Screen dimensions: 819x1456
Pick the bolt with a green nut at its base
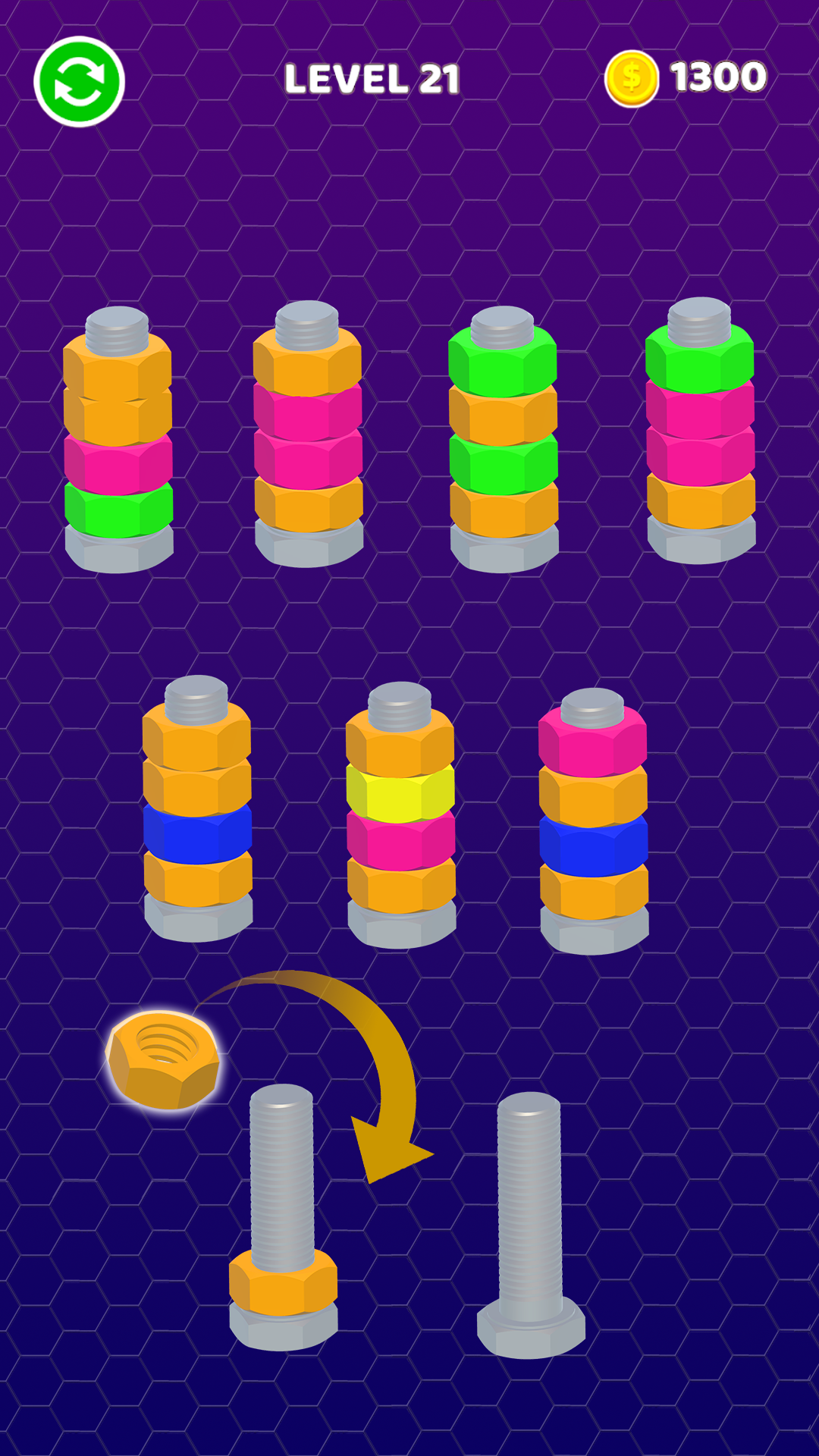coord(118,438)
